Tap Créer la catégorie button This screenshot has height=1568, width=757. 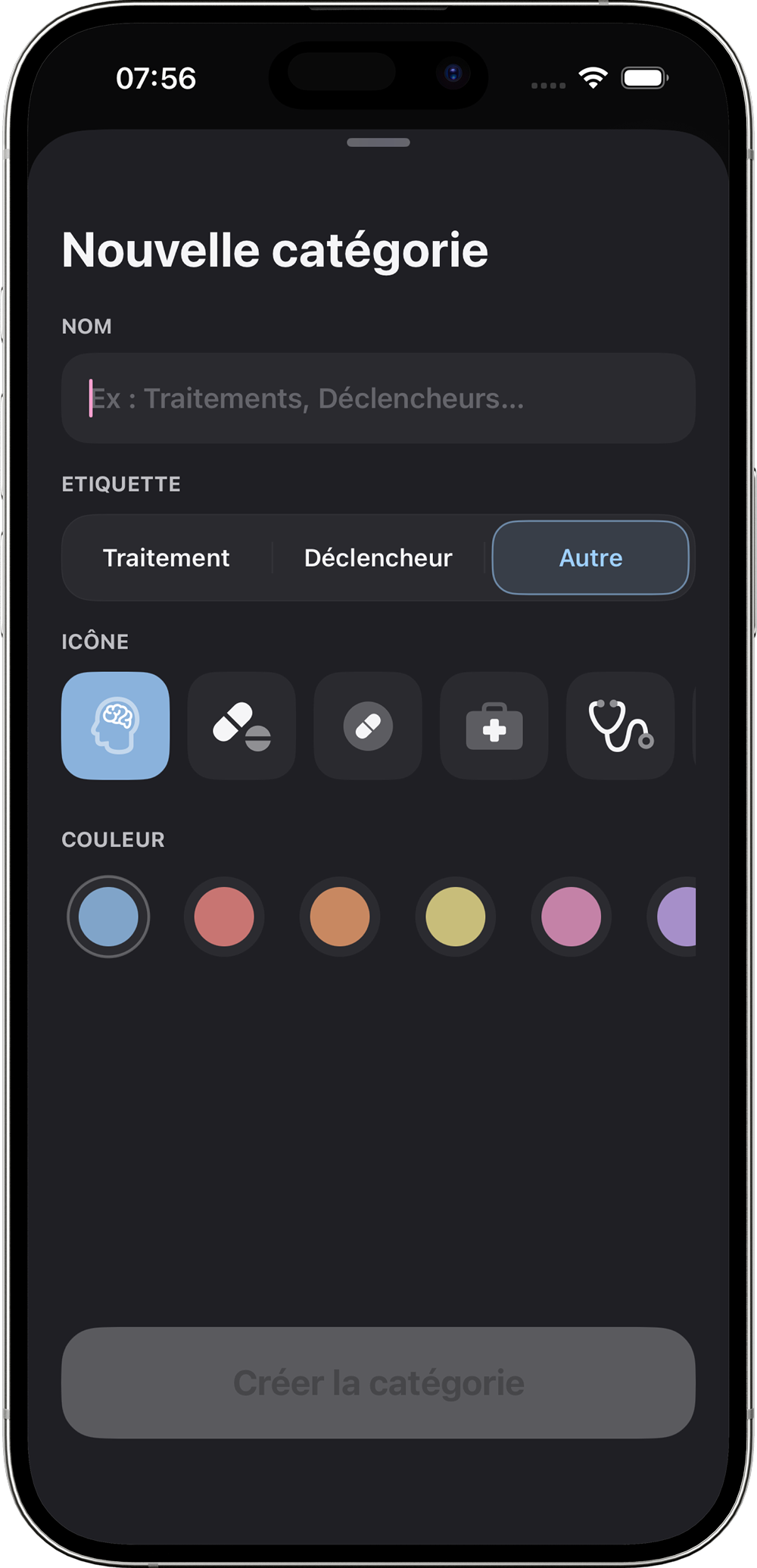378,1383
